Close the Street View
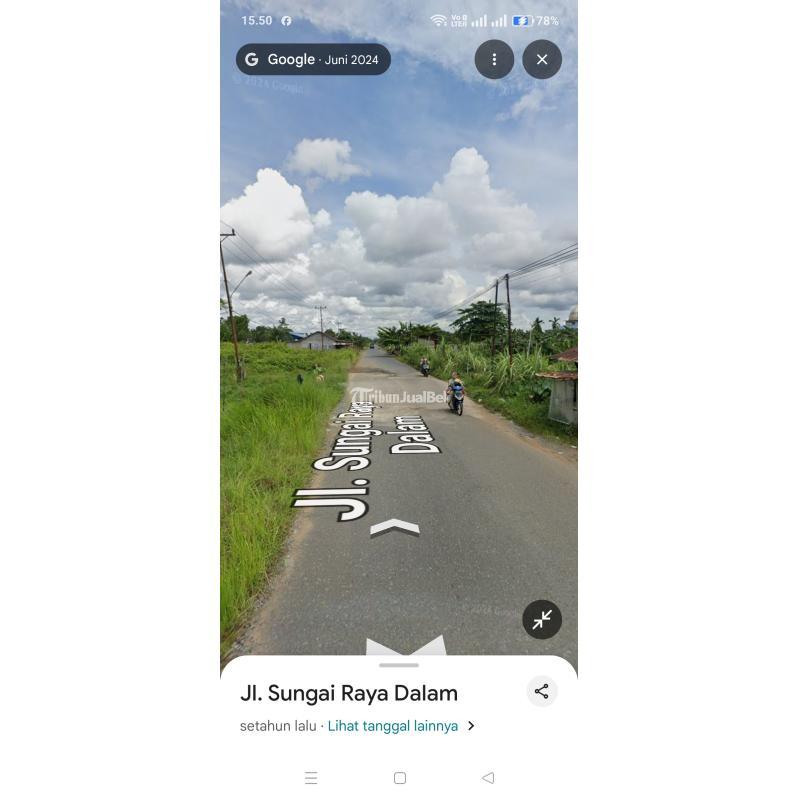800x800 pixels. pos(542,60)
